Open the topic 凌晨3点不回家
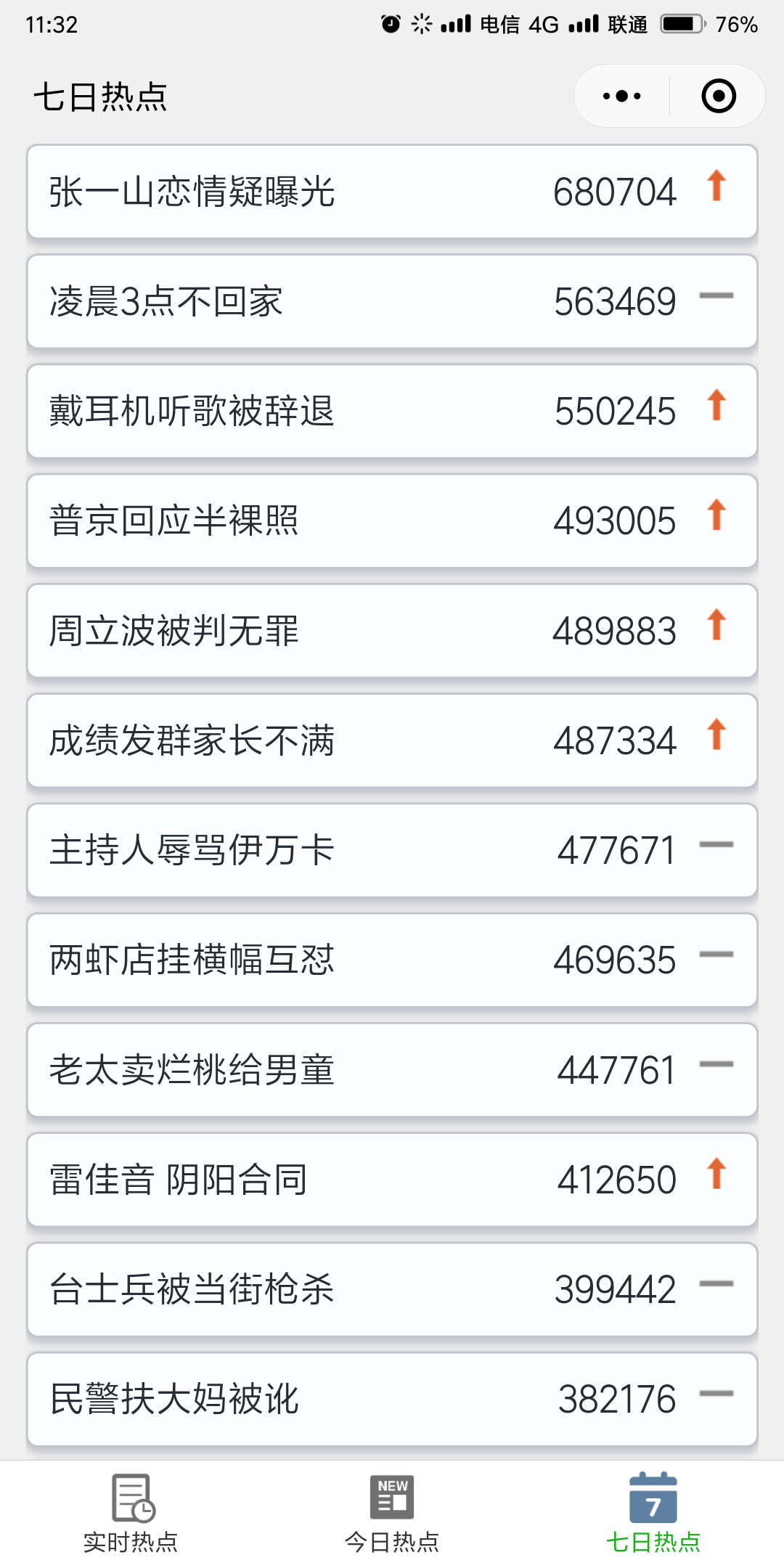Viewport: 784px width, 1568px height. click(392, 301)
